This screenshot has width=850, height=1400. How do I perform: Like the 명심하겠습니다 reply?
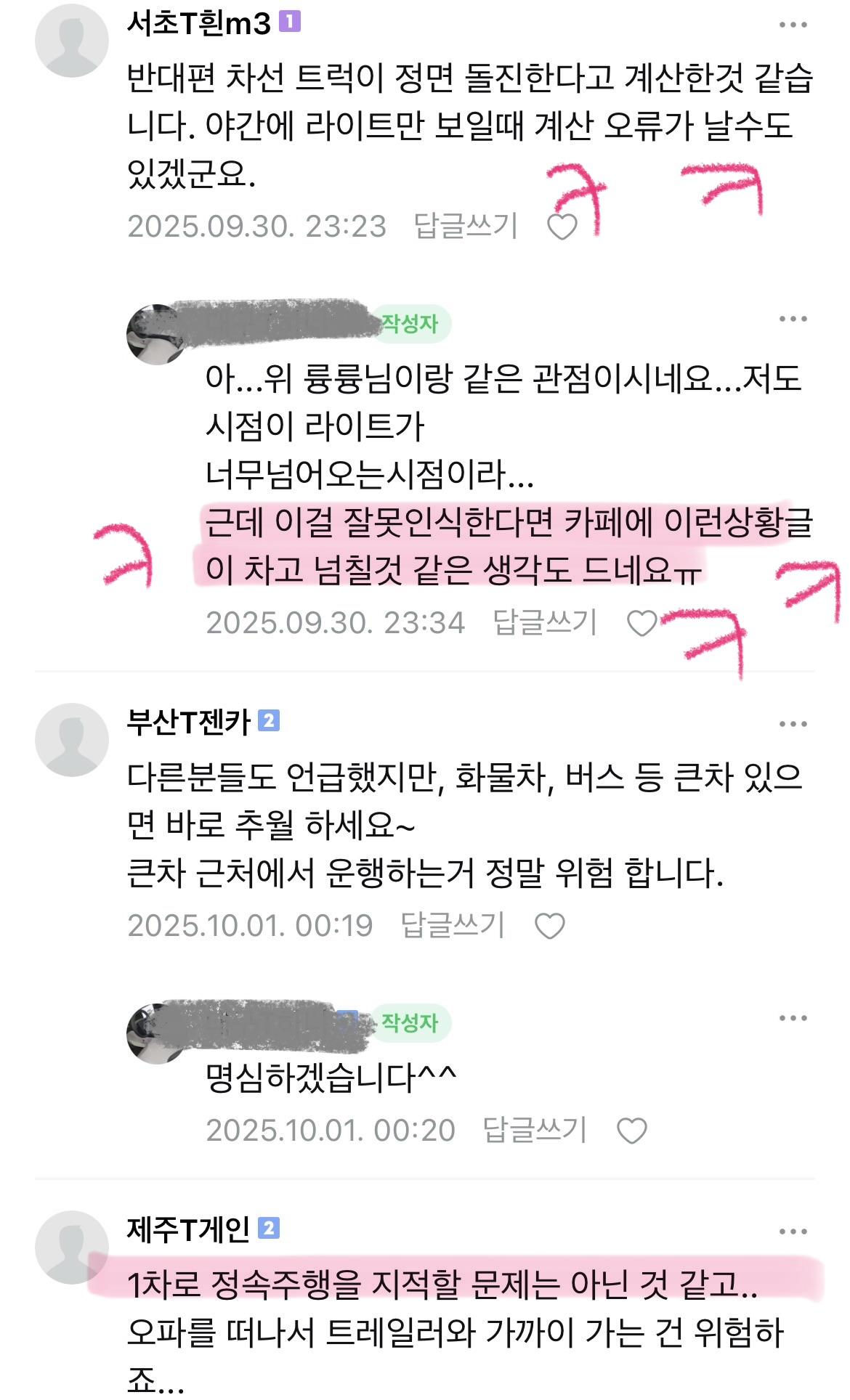point(631,1131)
